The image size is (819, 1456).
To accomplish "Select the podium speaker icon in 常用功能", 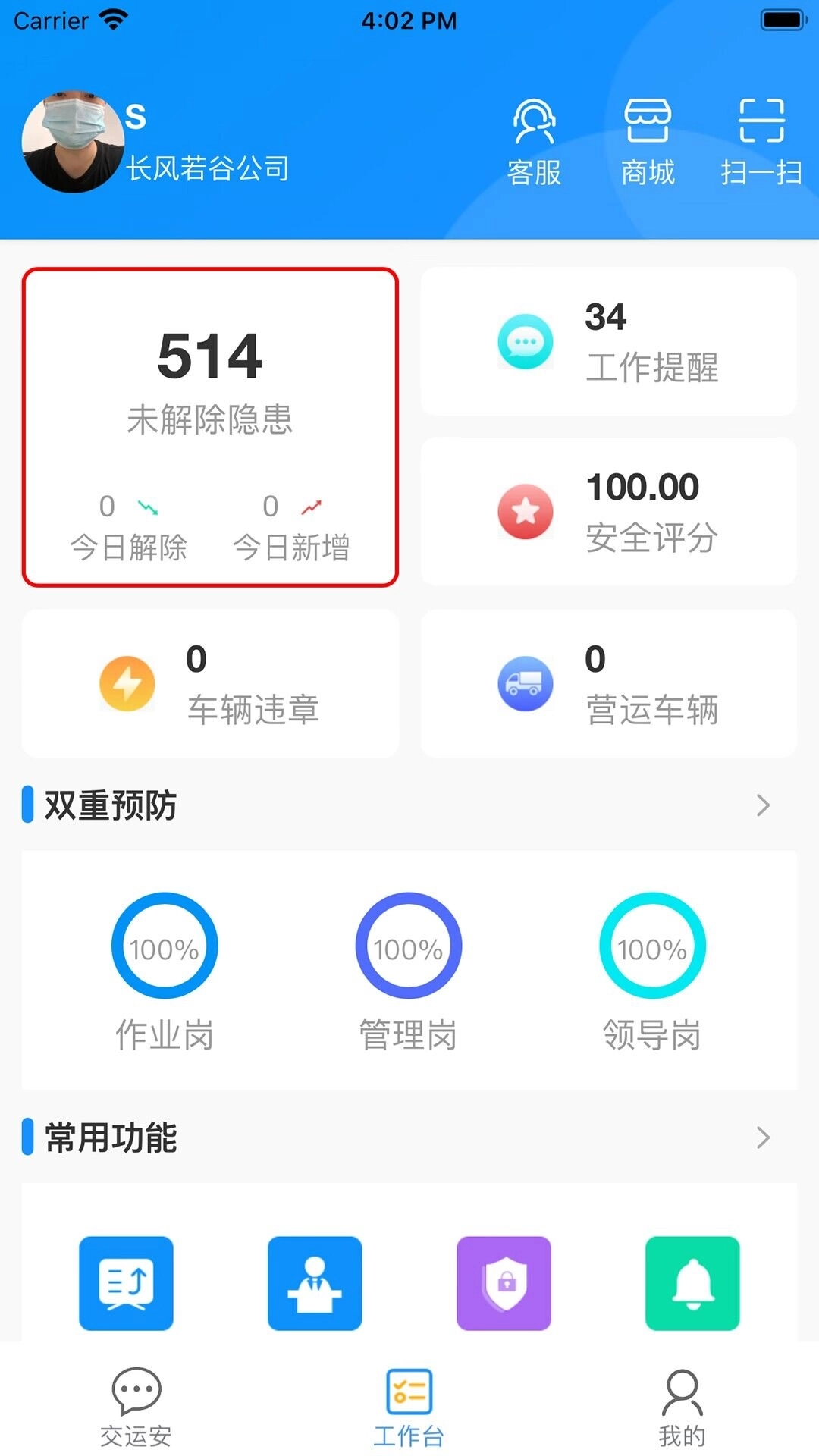I will [315, 1282].
